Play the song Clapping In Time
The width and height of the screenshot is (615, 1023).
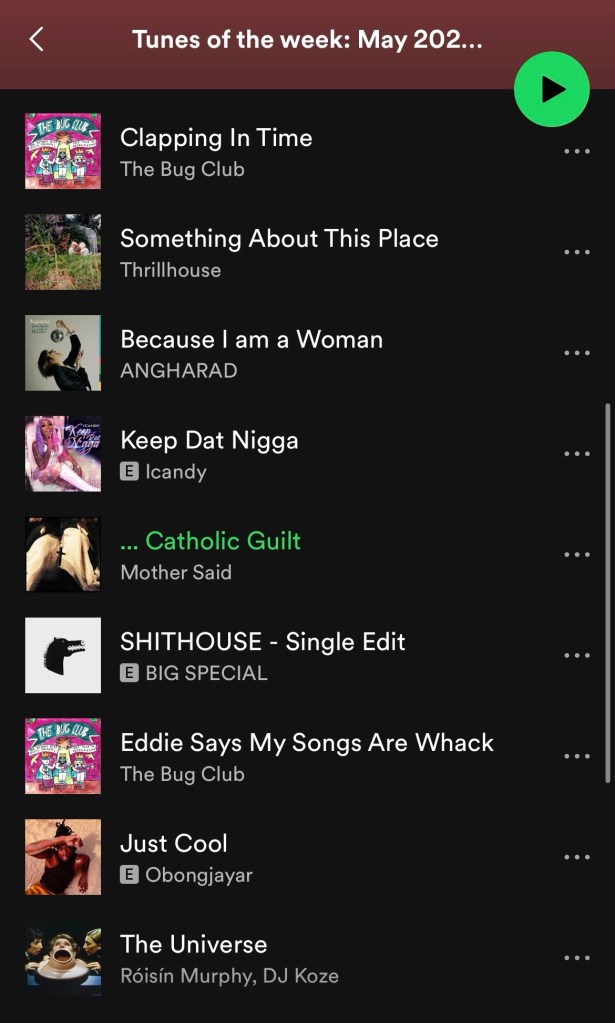216,138
